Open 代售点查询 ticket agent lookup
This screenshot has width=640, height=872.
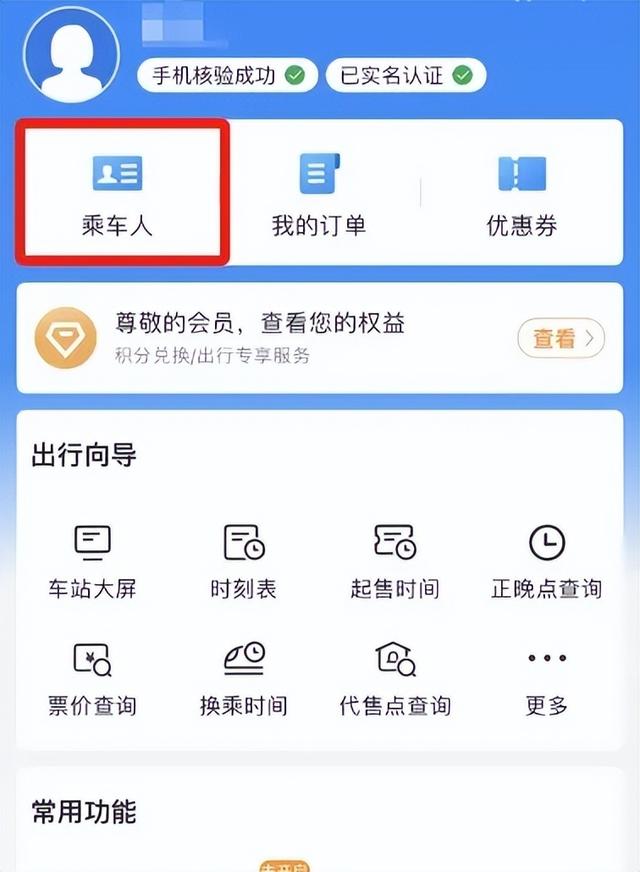[395, 678]
